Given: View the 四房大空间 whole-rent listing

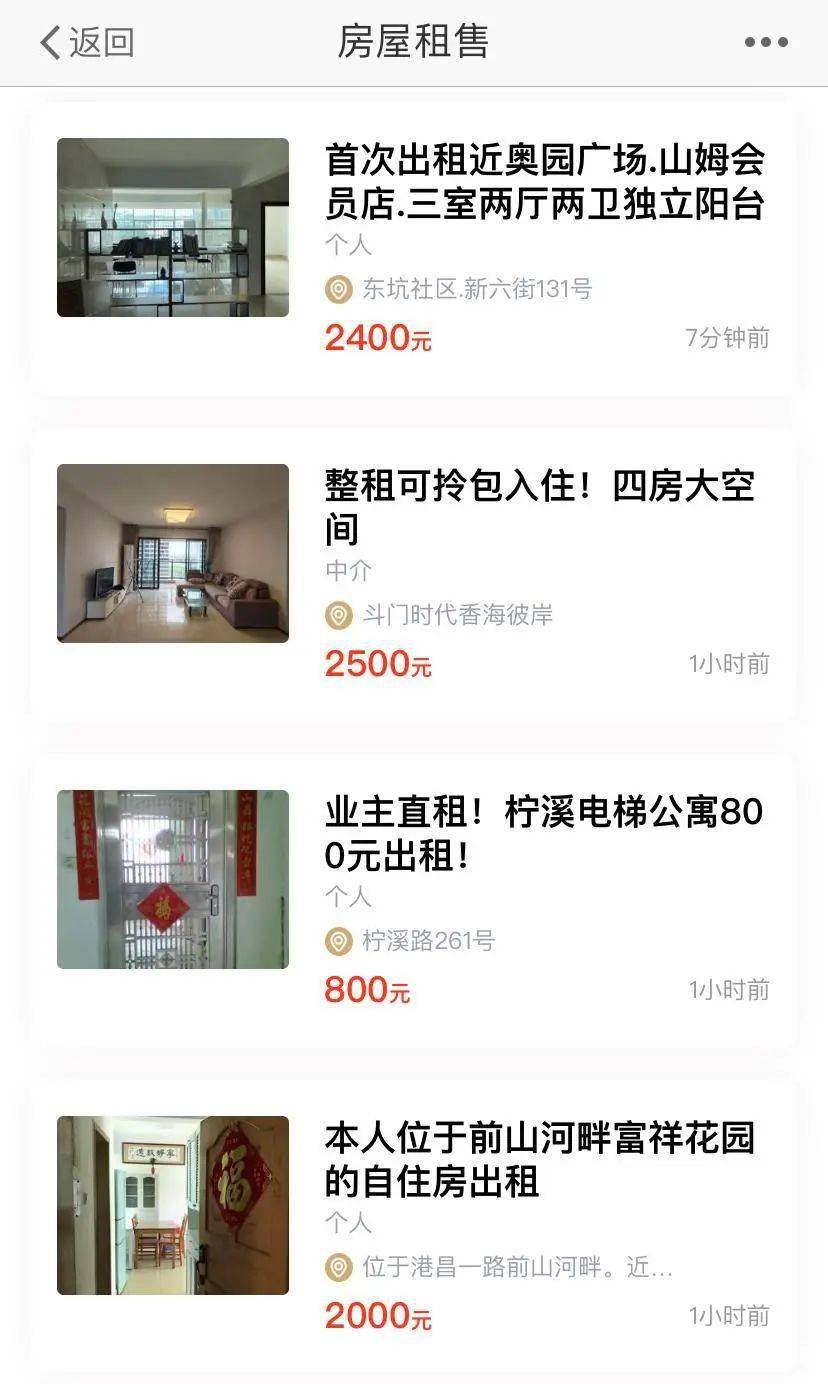Looking at the screenshot, I should (x=539, y=508).
